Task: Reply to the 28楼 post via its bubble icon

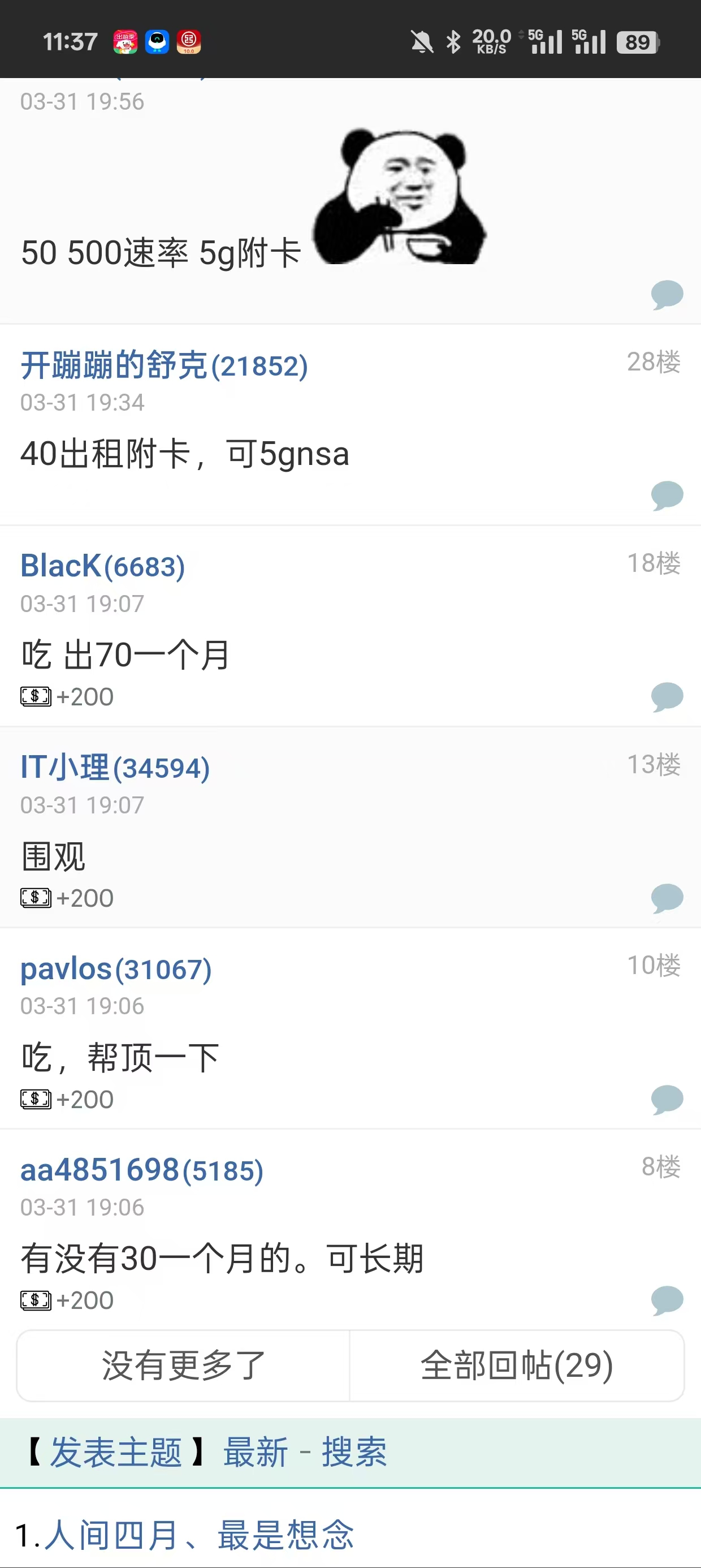Action: tap(667, 495)
